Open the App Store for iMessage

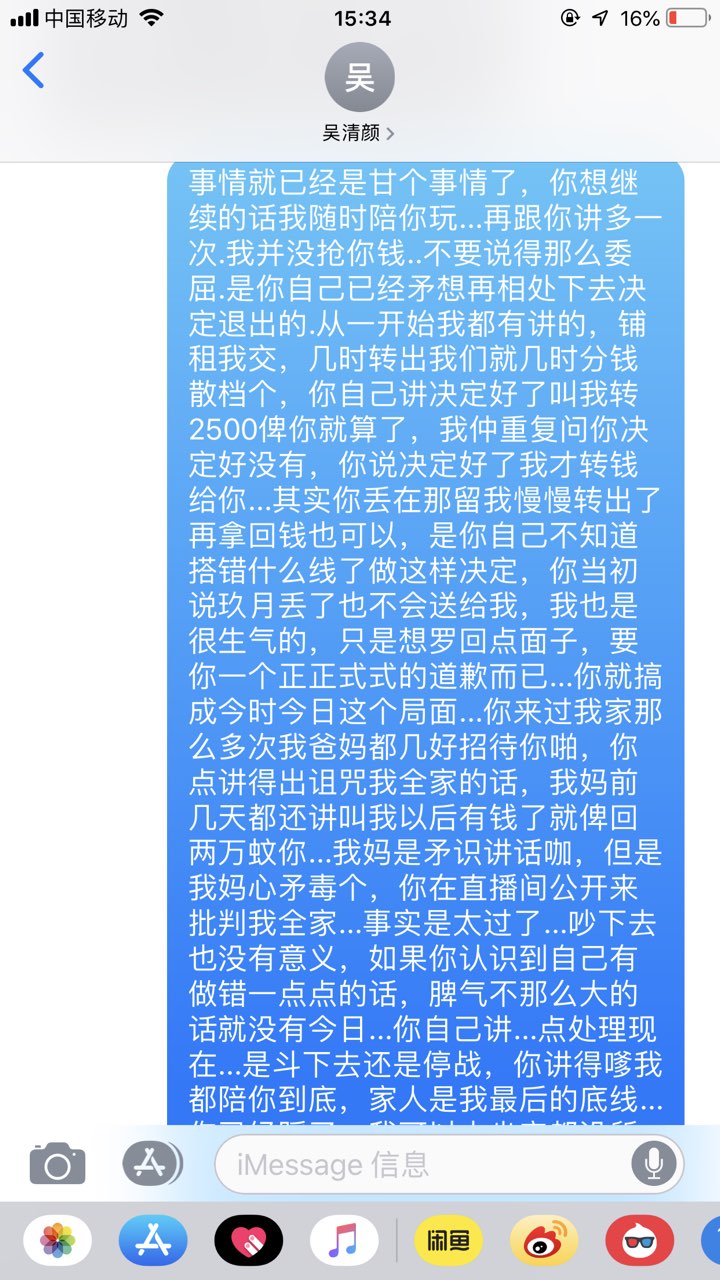tap(153, 1243)
